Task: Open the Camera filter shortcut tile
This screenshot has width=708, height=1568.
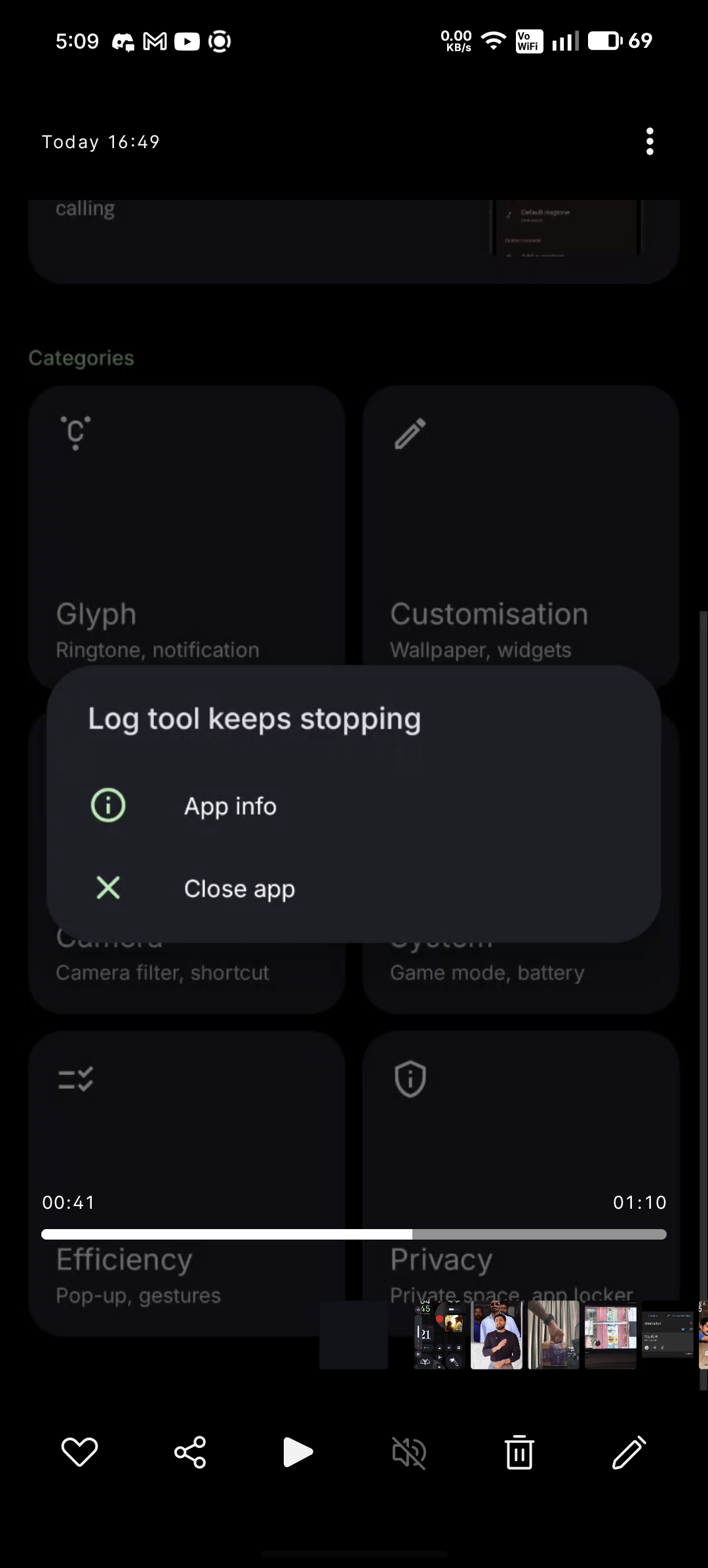Action: 186,972
